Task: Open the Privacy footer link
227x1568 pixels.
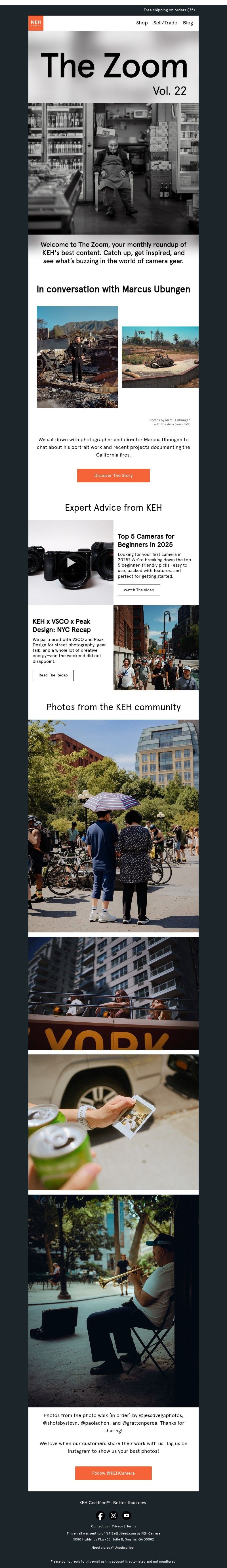Action: (117, 1526)
